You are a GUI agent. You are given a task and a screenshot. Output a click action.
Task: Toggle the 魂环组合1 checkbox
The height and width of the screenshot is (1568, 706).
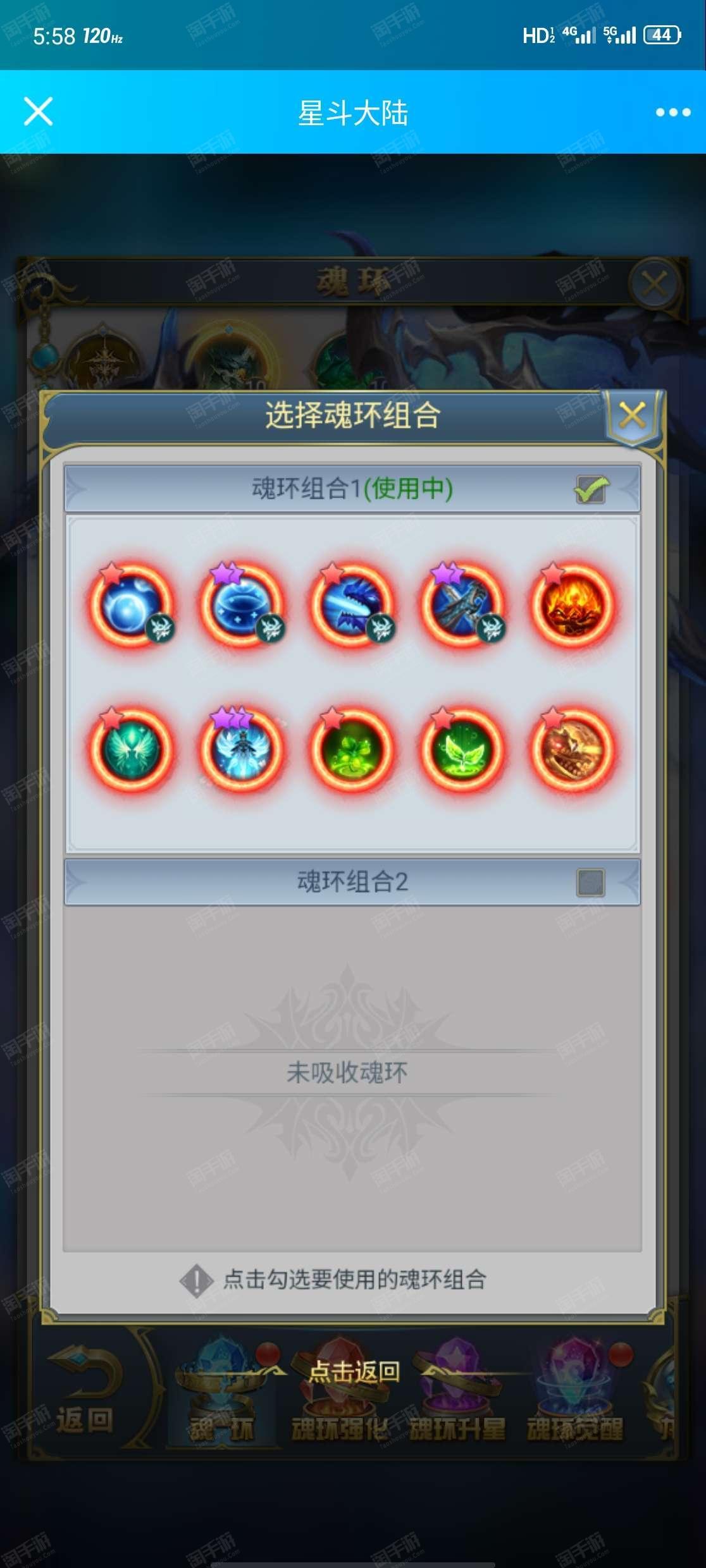(591, 489)
